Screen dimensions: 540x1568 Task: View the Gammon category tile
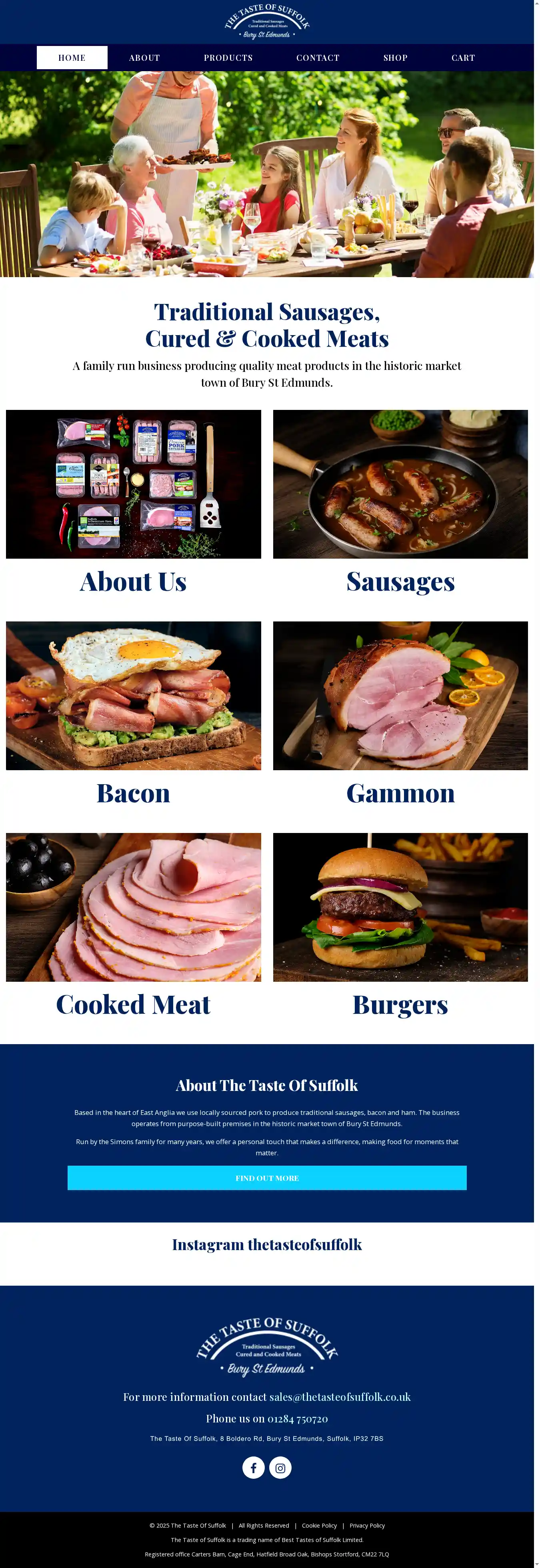pos(400,695)
